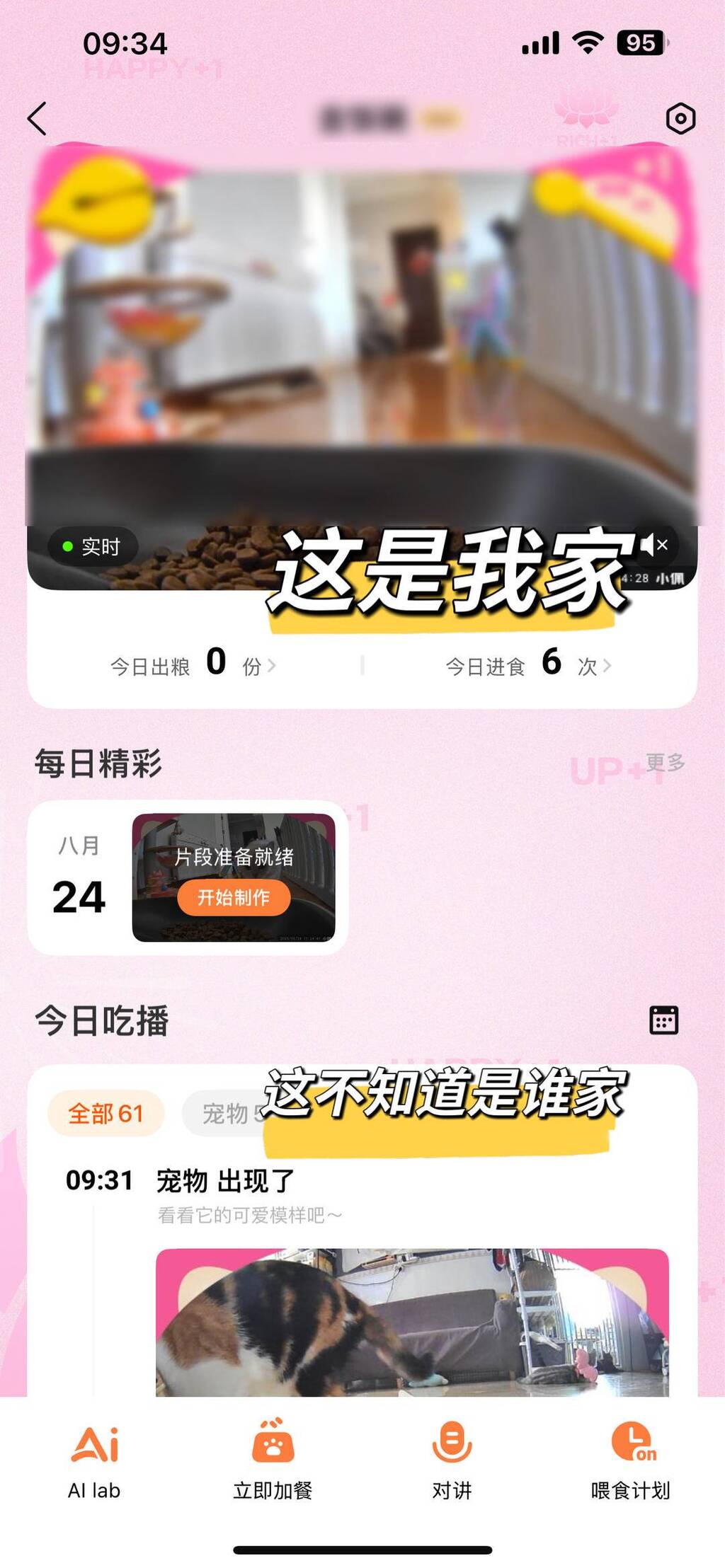Tap 开始制作 to create the clip
Viewport: 725px width, 1568px height.
click(x=233, y=897)
